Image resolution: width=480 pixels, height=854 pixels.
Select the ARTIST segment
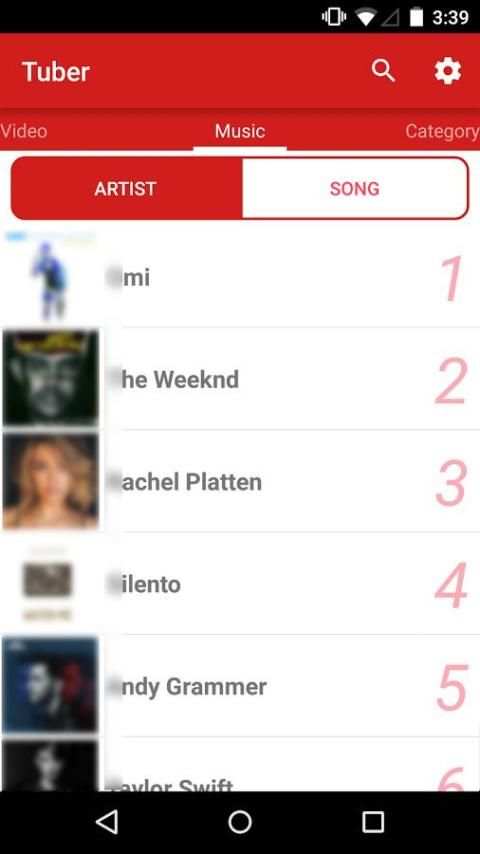tap(126, 188)
